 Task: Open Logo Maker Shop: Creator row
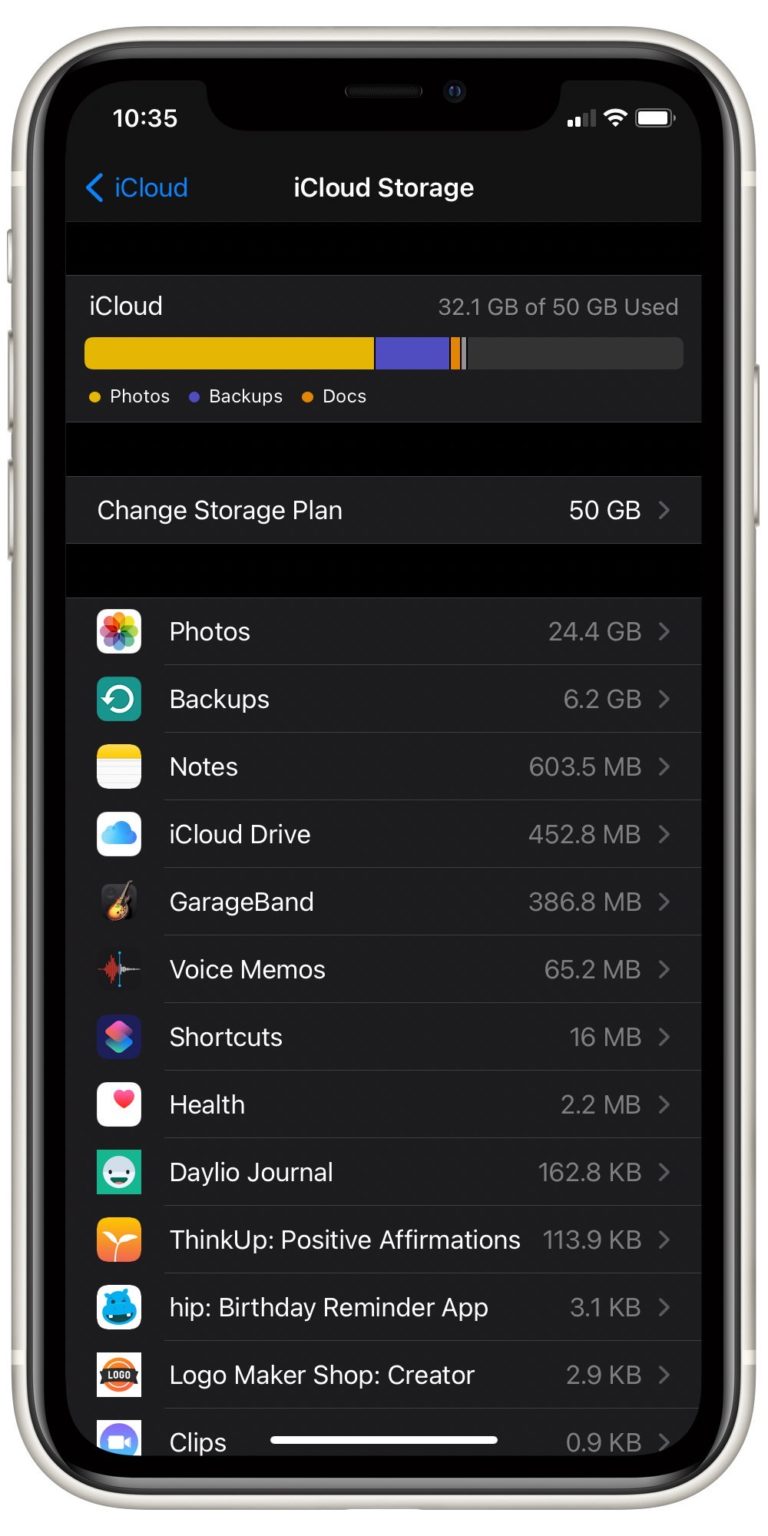[384, 1375]
